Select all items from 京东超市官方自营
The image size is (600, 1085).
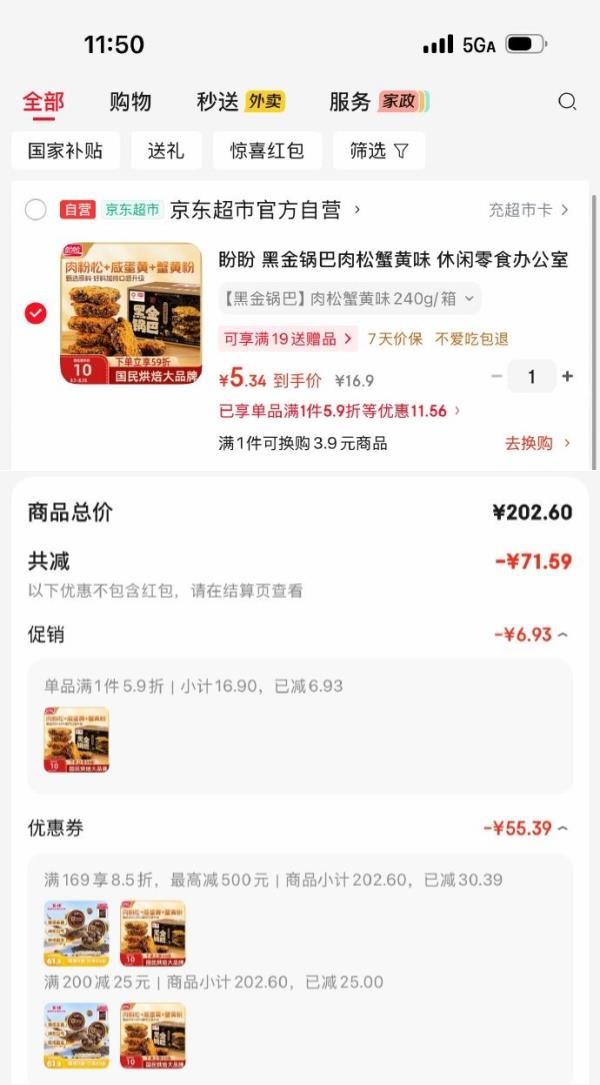[x=36, y=209]
